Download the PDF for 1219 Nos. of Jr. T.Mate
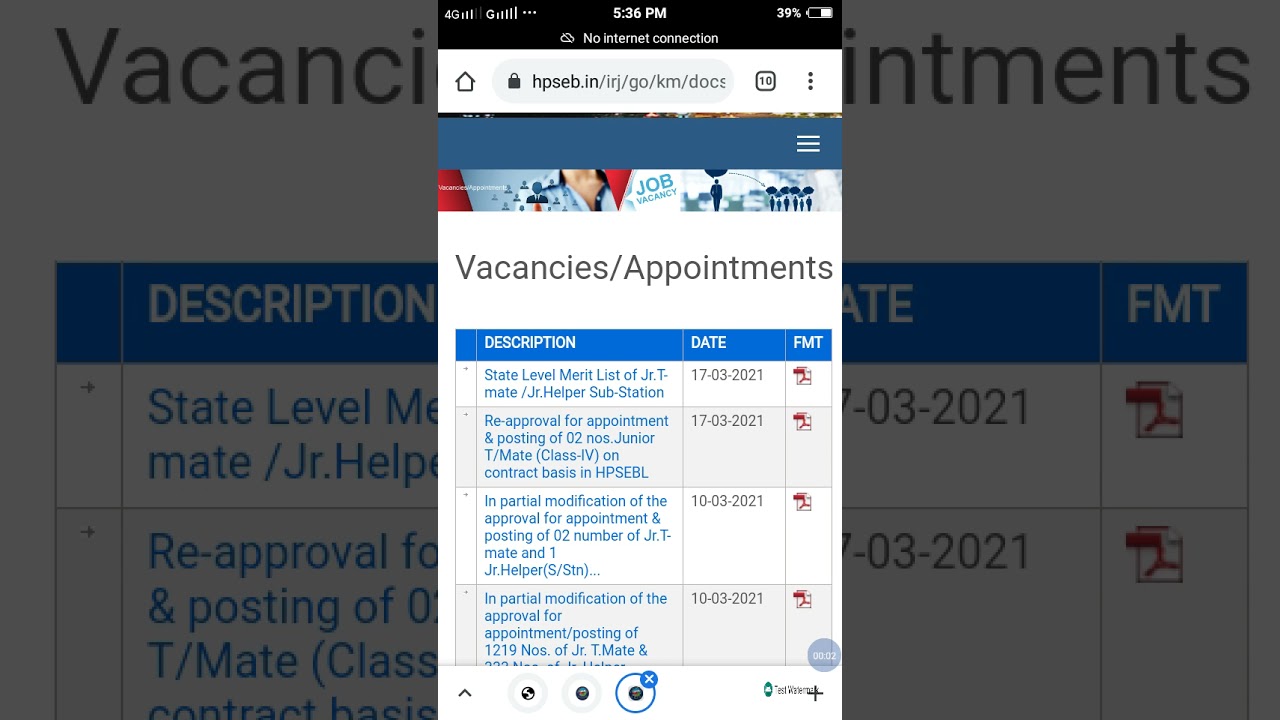 802,600
